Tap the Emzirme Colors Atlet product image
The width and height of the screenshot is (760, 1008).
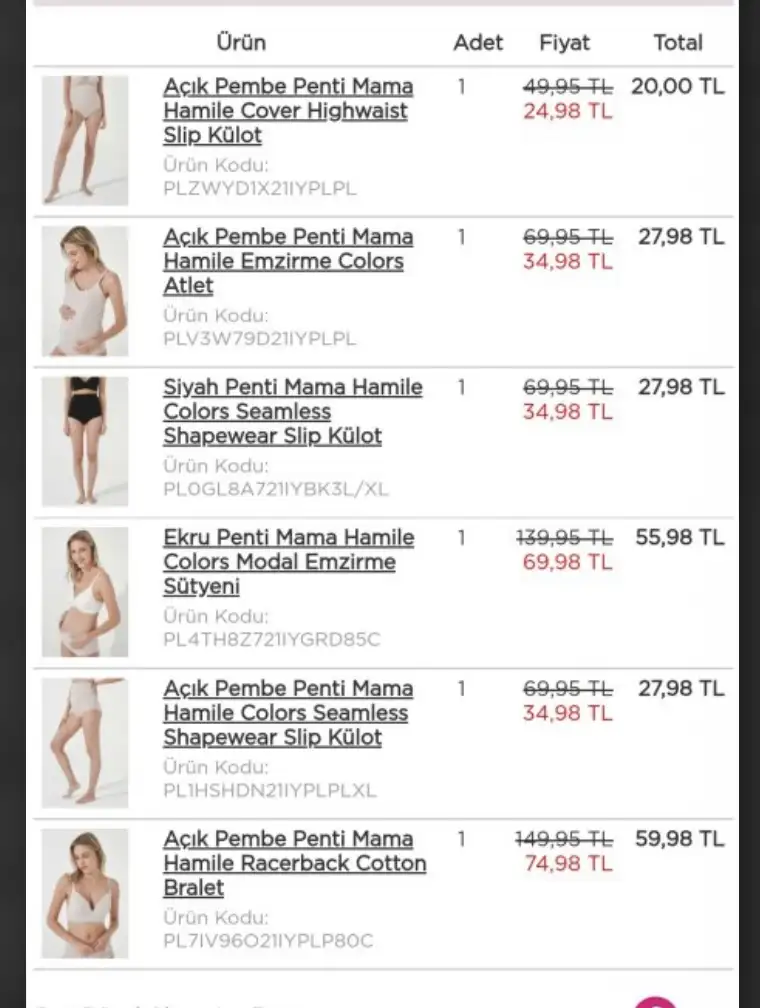pyautogui.click(x=85, y=291)
